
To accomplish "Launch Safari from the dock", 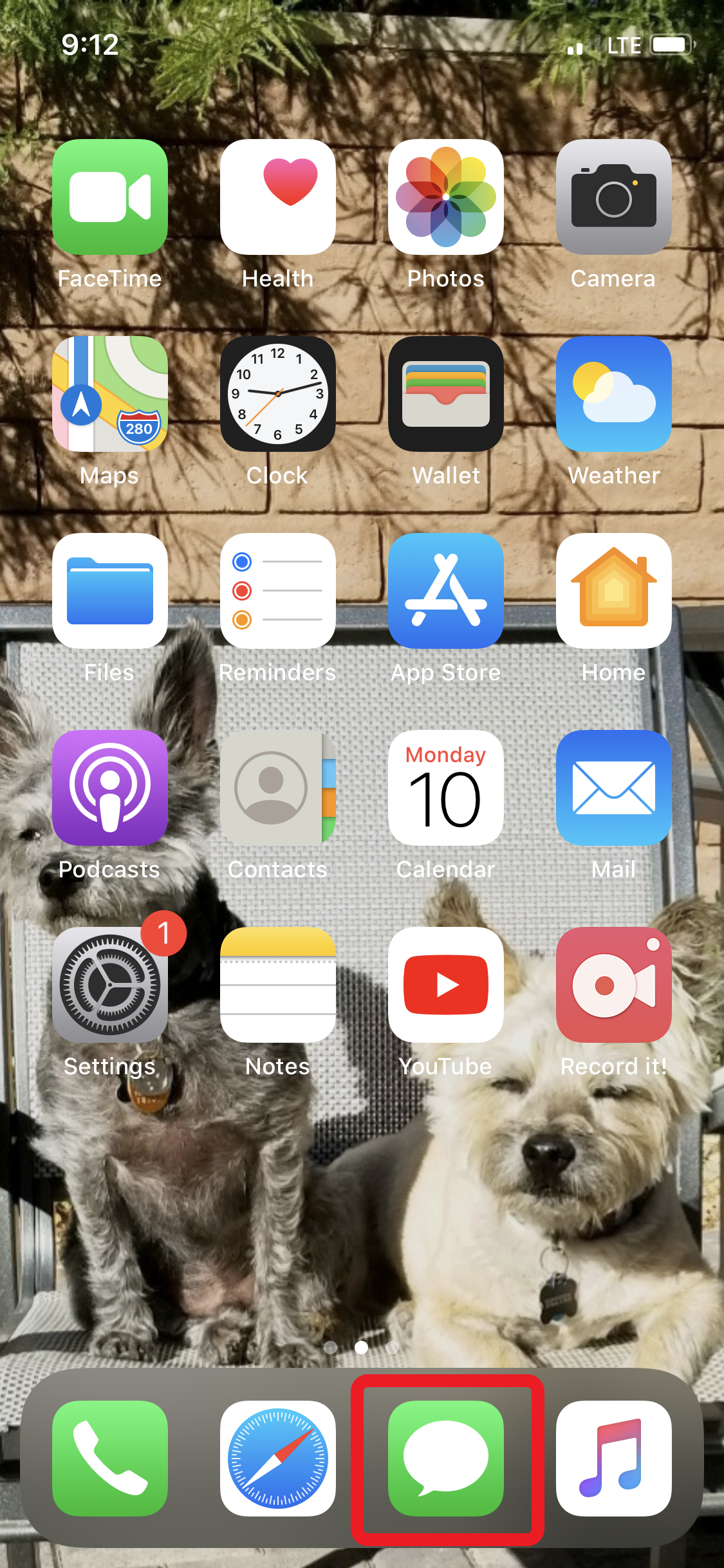I will (x=278, y=1459).
